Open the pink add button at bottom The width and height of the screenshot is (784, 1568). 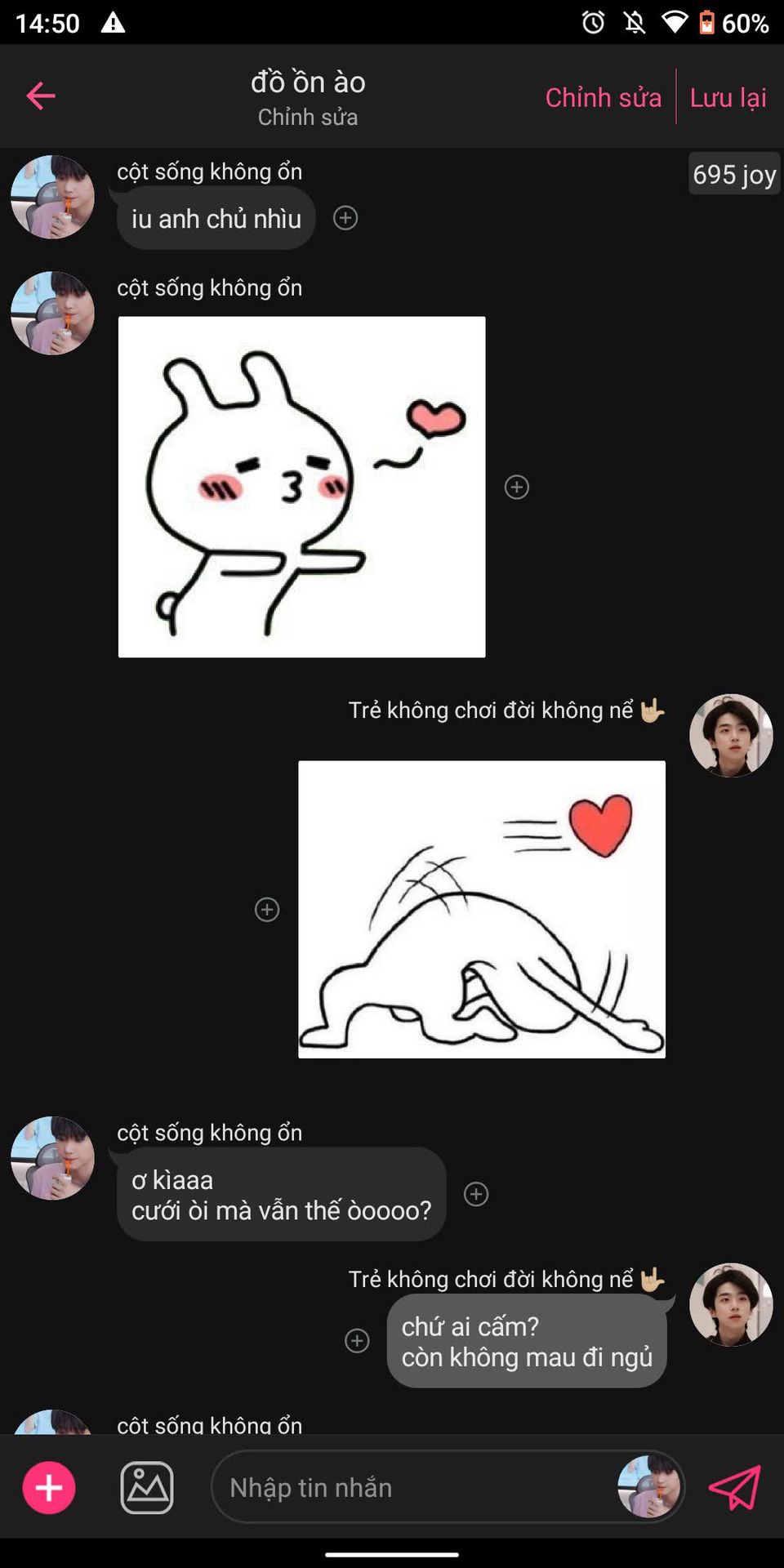click(49, 1487)
